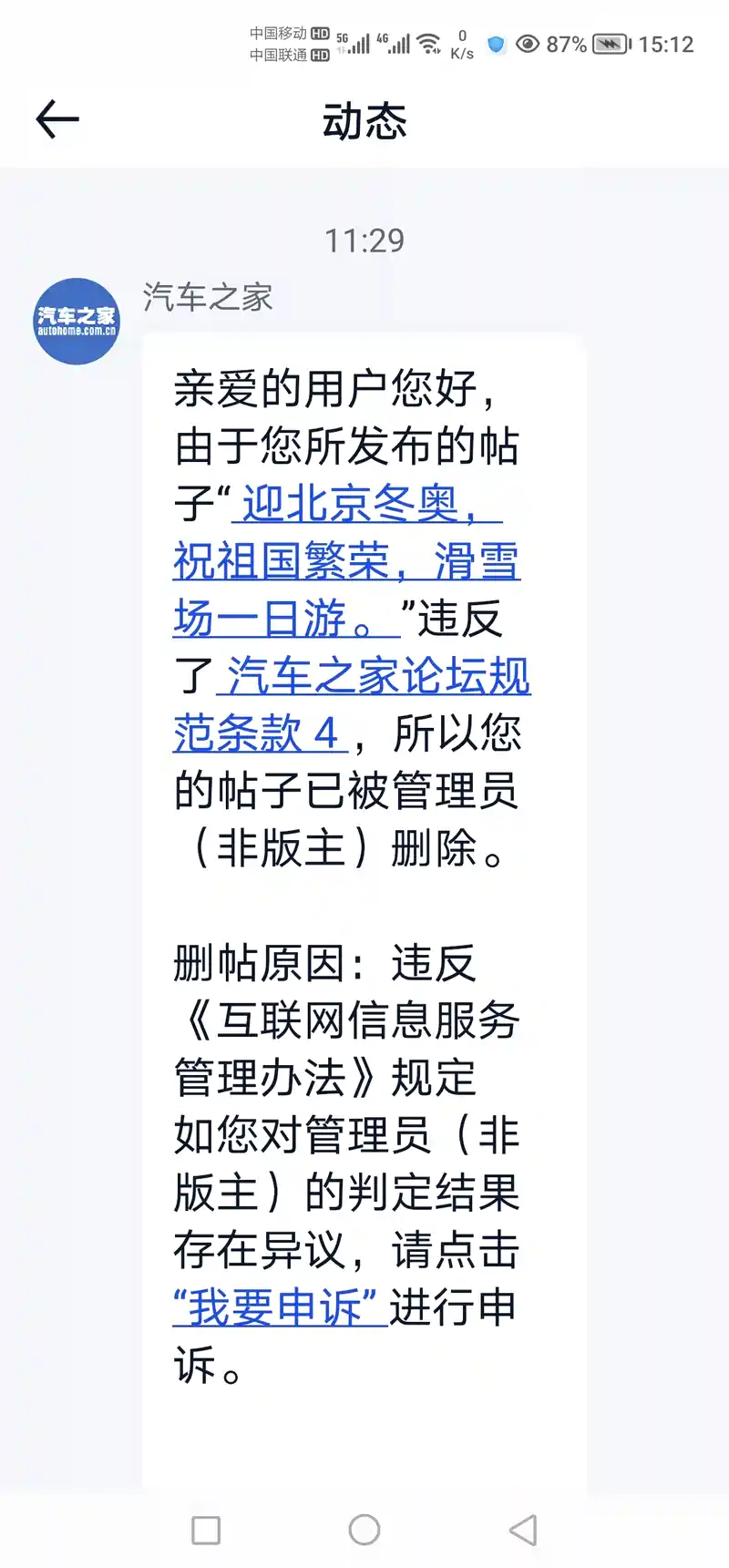Tap the "我要申诉" appeal link

point(280,1307)
